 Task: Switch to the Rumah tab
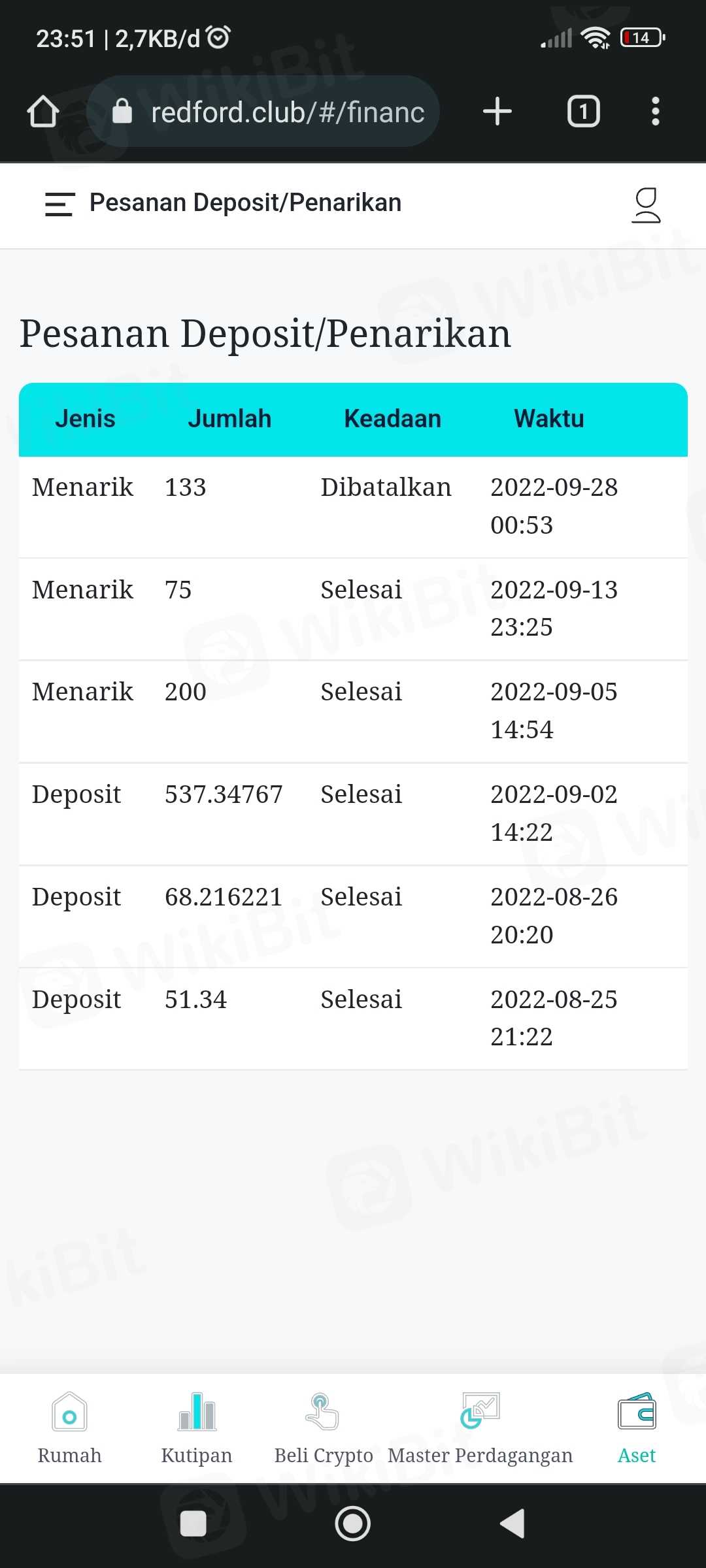coord(69,1428)
